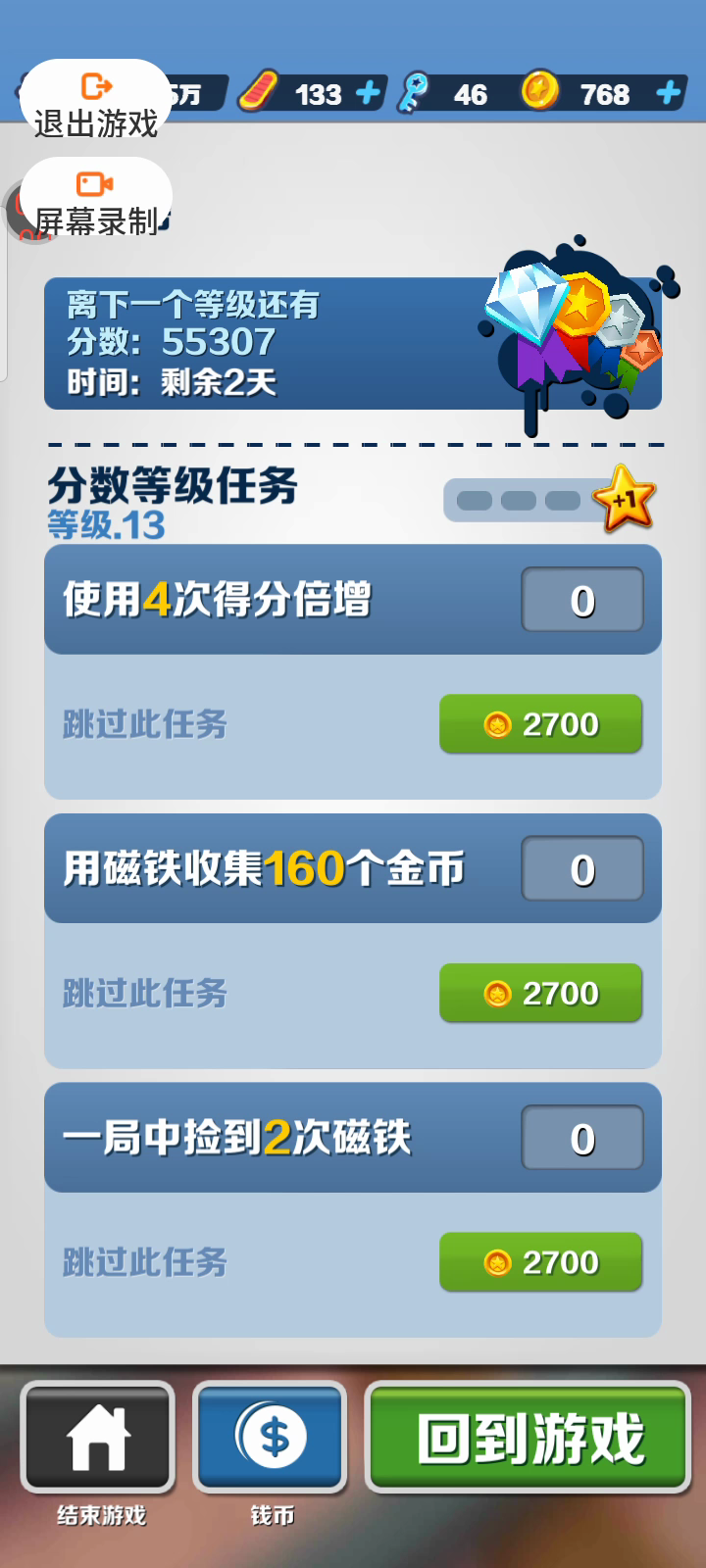Viewport: 706px width, 1568px height.
Task: Skip the 一局中捡到2次磁铁 task for 2700
Action: [x=540, y=1262]
